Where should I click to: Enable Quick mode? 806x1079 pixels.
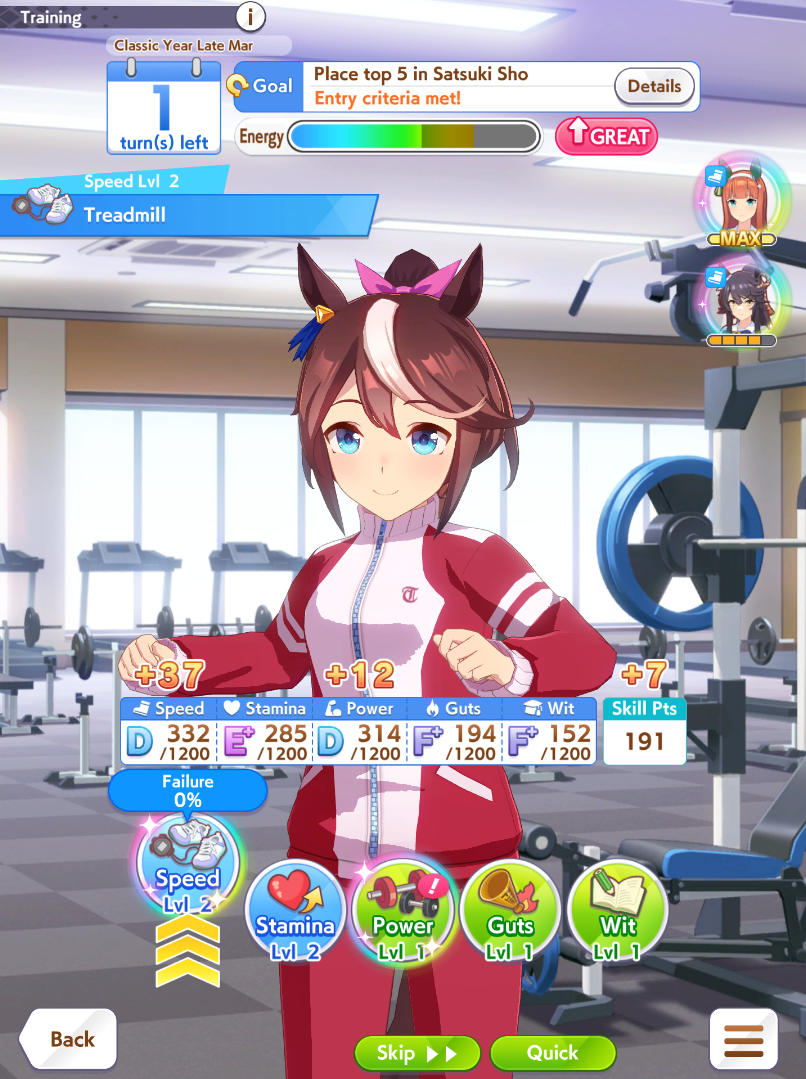point(552,1053)
